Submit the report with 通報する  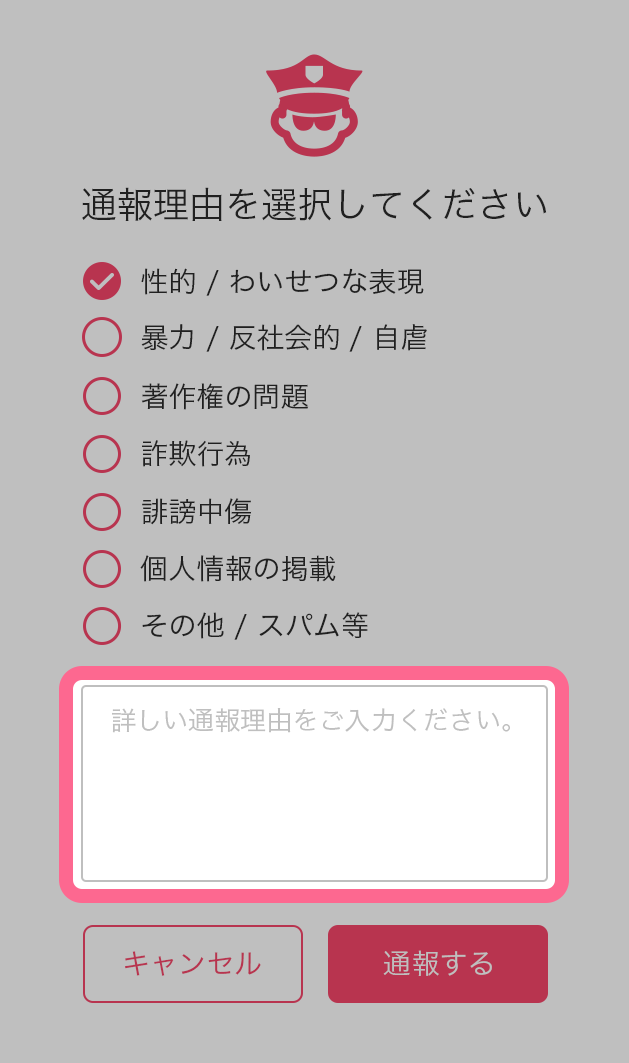(438, 963)
